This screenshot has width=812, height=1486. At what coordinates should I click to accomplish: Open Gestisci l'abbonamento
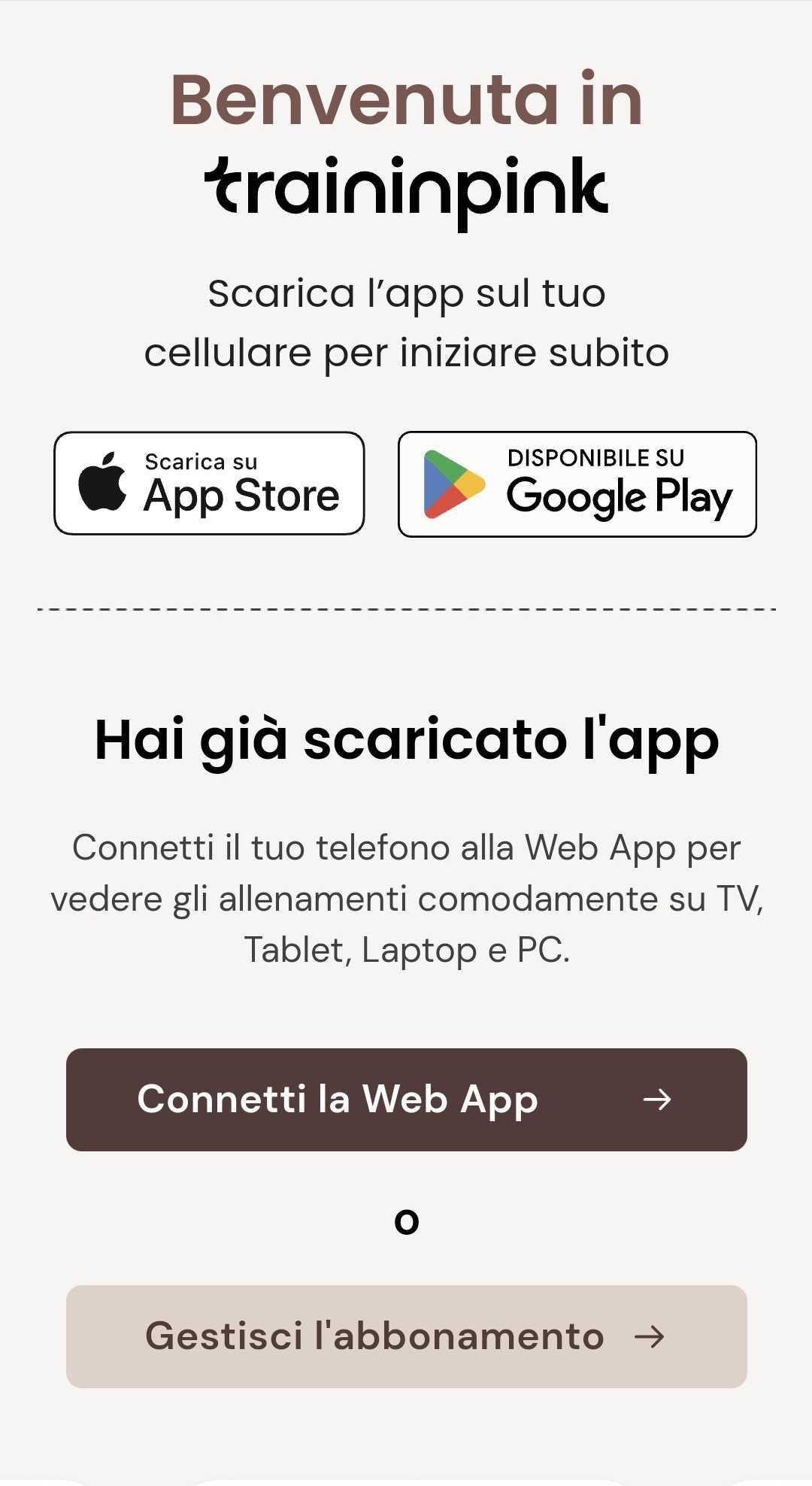pos(406,1336)
